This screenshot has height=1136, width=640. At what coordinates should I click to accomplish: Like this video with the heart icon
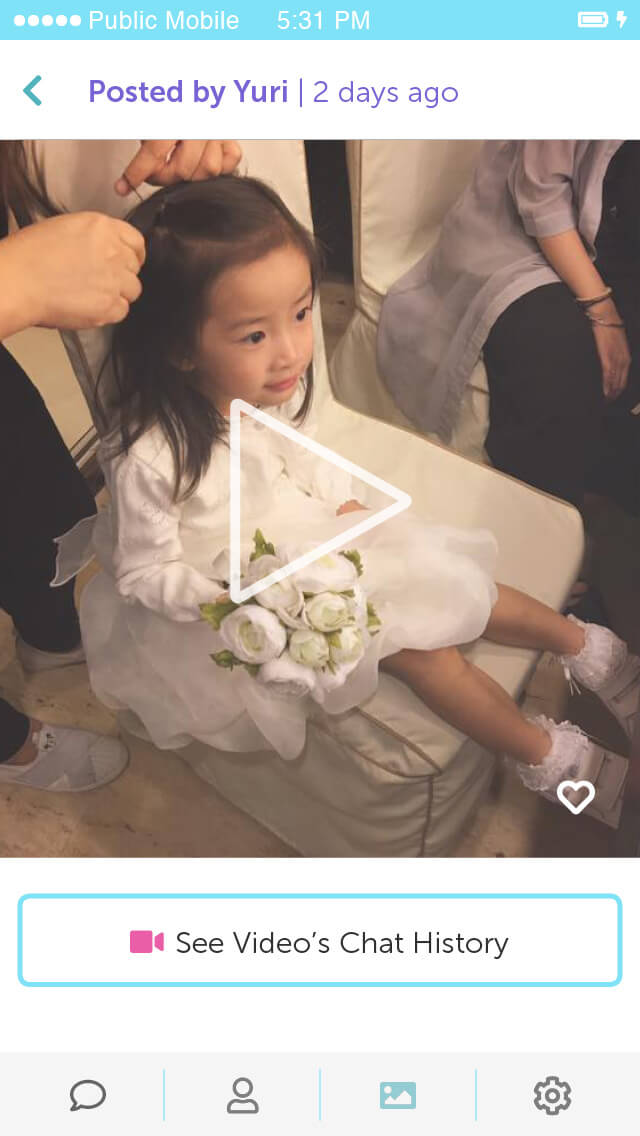[575, 797]
